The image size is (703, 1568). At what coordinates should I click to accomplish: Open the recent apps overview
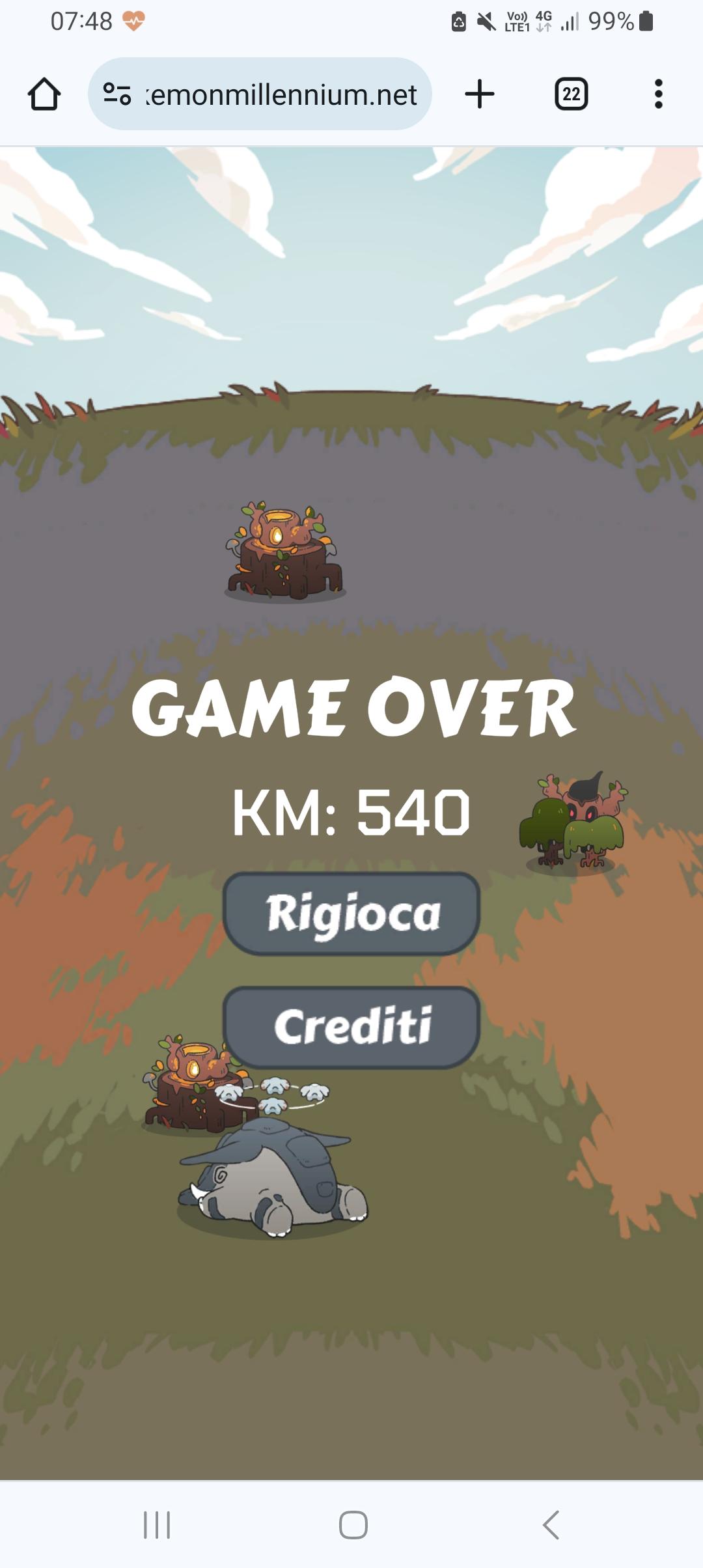[x=157, y=1524]
